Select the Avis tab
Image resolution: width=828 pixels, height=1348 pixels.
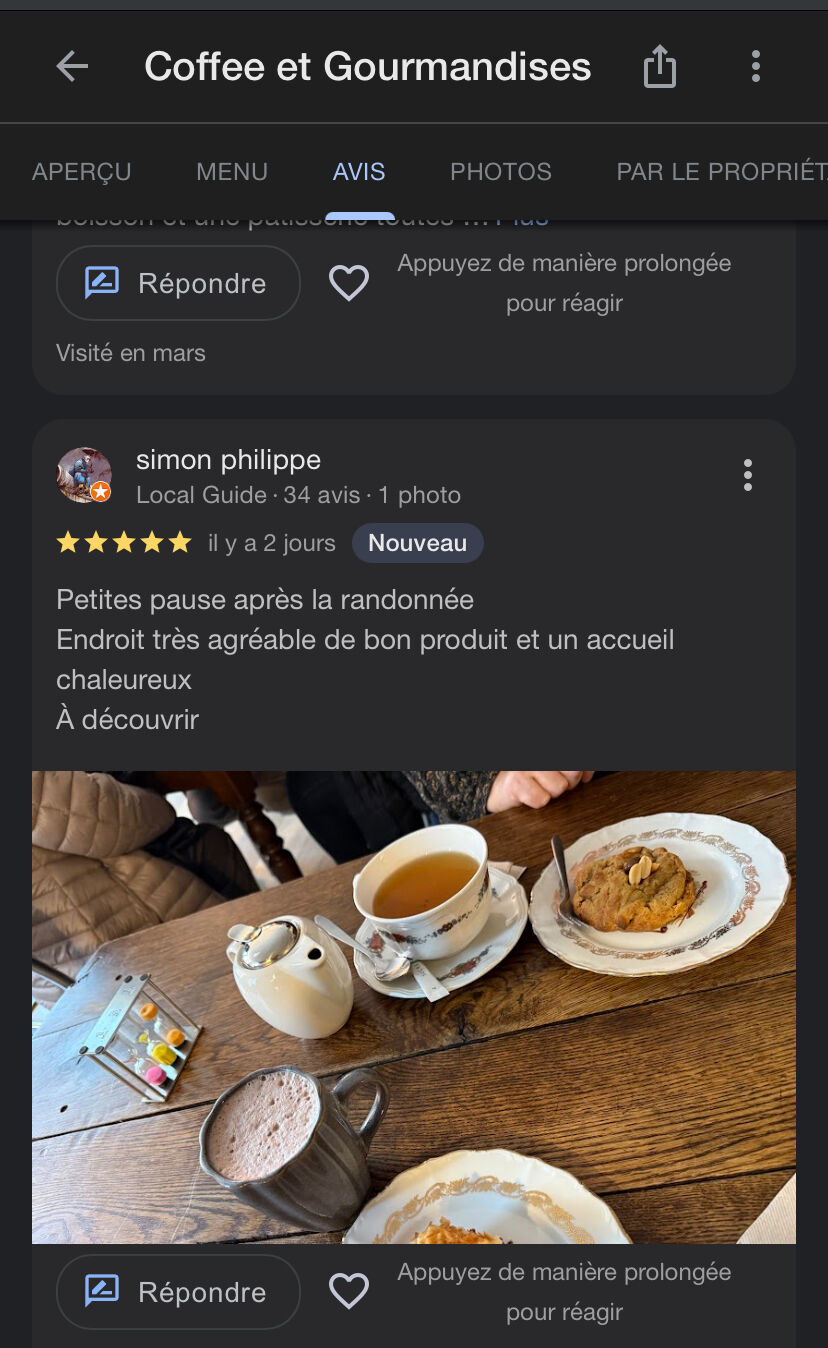tap(359, 172)
